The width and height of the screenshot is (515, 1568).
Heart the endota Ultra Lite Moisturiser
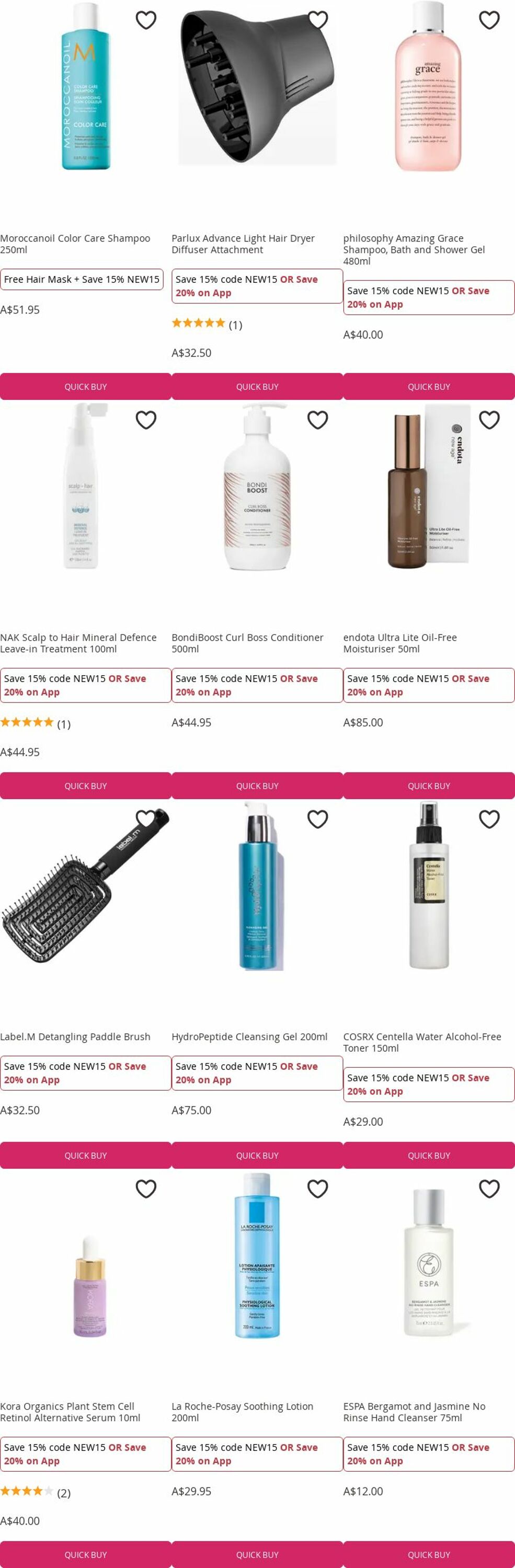tap(489, 420)
